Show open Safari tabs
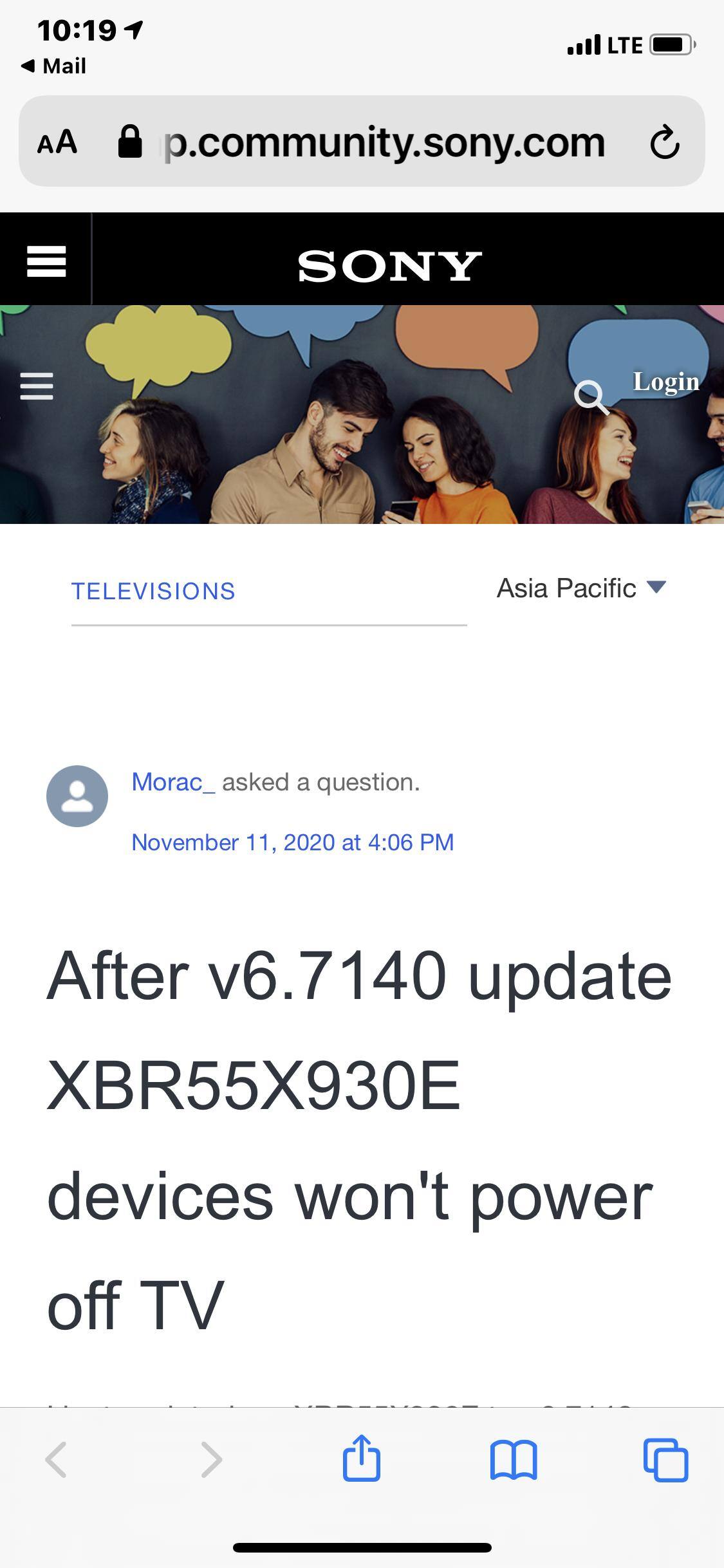 point(665,1460)
